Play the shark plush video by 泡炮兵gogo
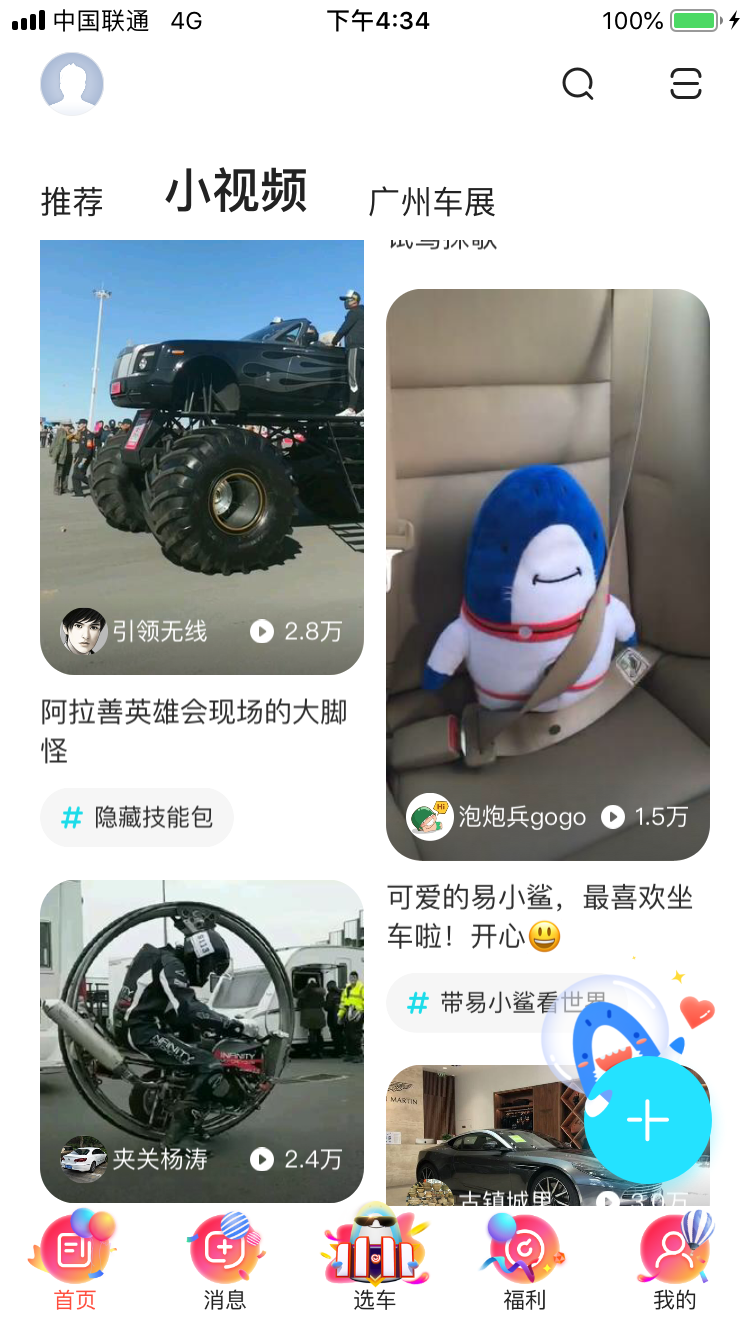Image resolution: width=750 pixels, height=1334 pixels. (548, 560)
